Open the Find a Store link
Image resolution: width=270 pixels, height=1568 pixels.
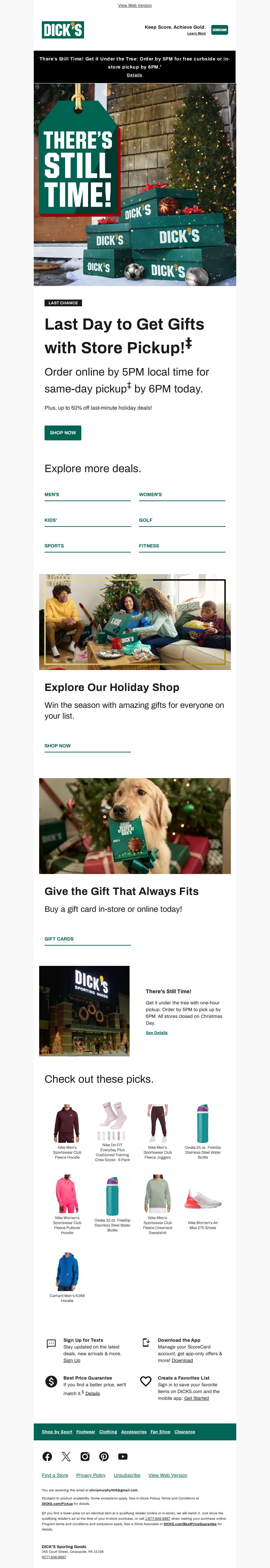[55, 1475]
